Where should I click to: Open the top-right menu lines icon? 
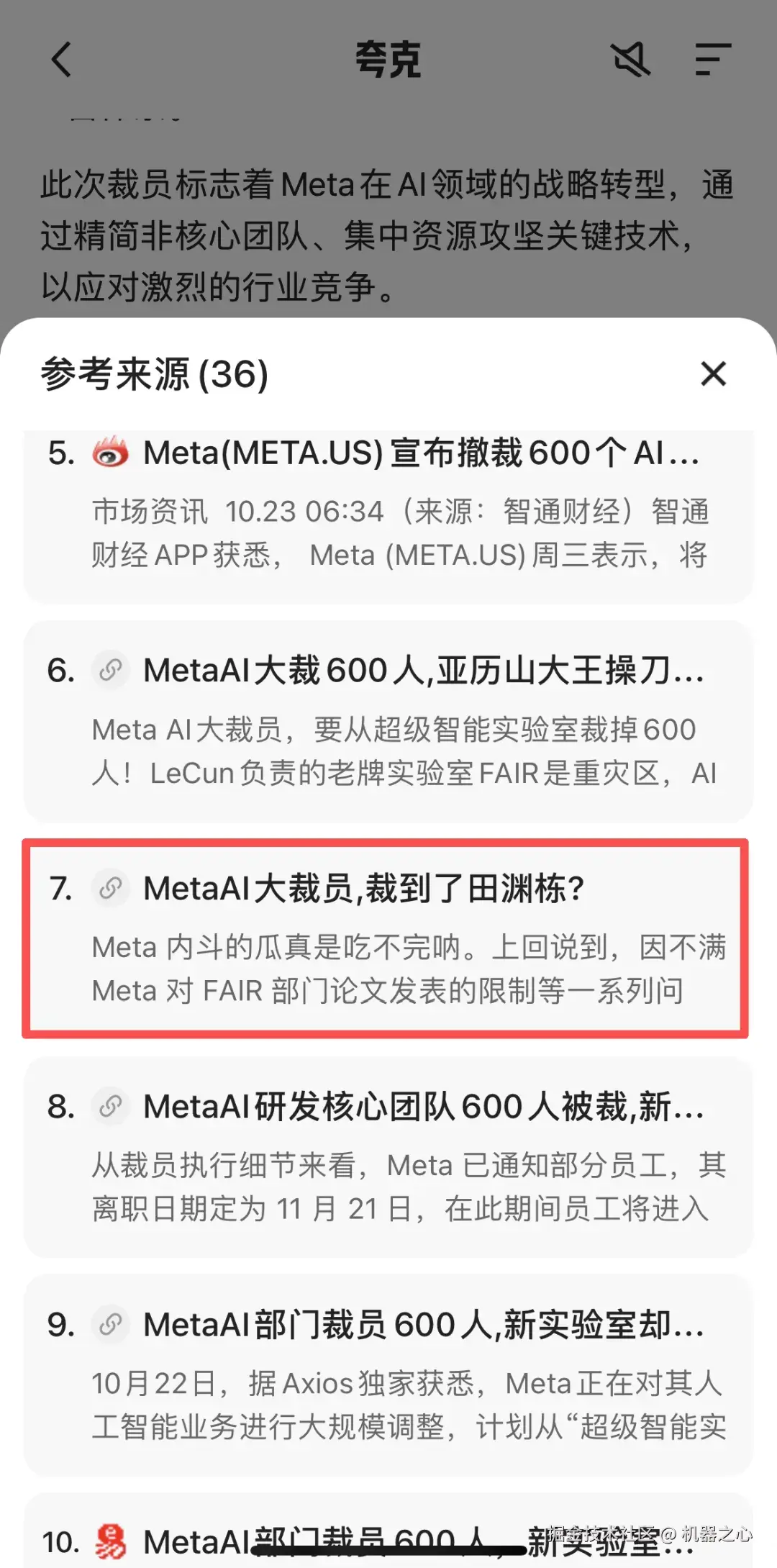tap(712, 60)
